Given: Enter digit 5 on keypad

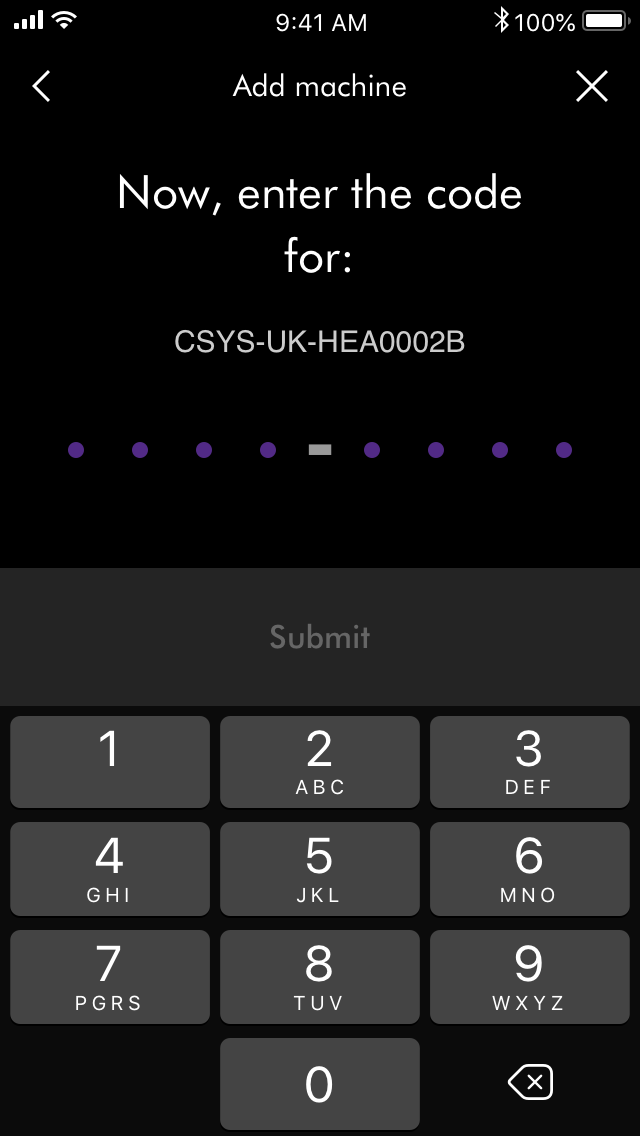Looking at the screenshot, I should [x=320, y=868].
